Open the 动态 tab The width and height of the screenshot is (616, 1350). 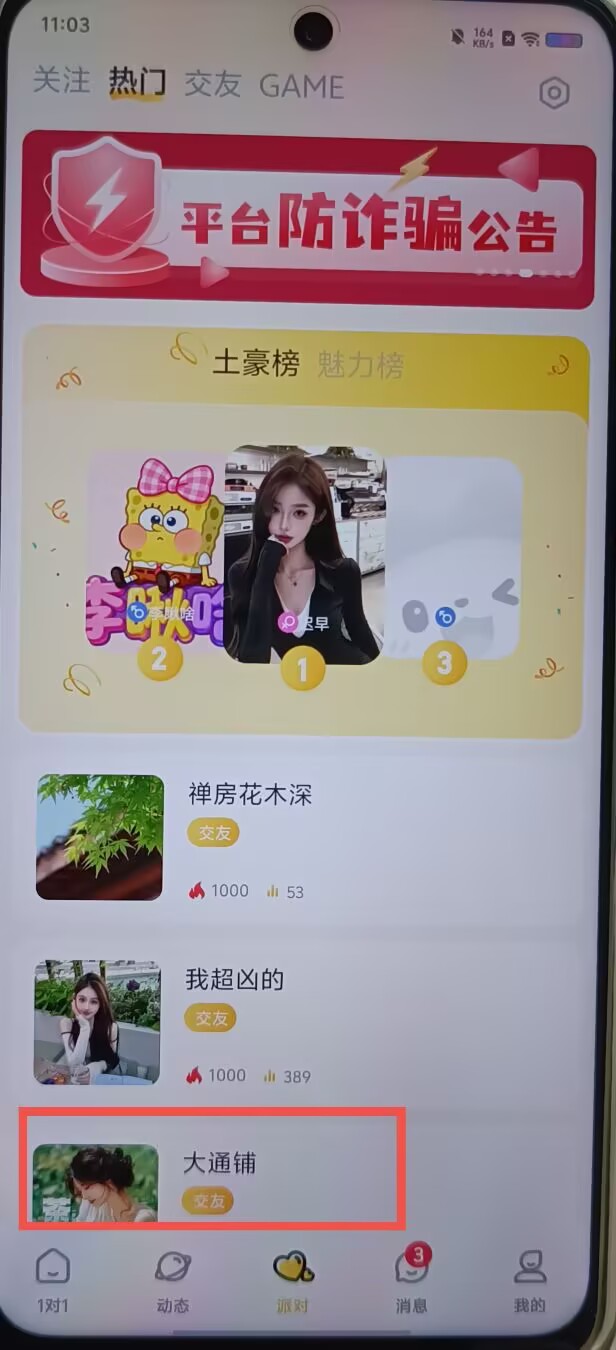coord(173,1281)
